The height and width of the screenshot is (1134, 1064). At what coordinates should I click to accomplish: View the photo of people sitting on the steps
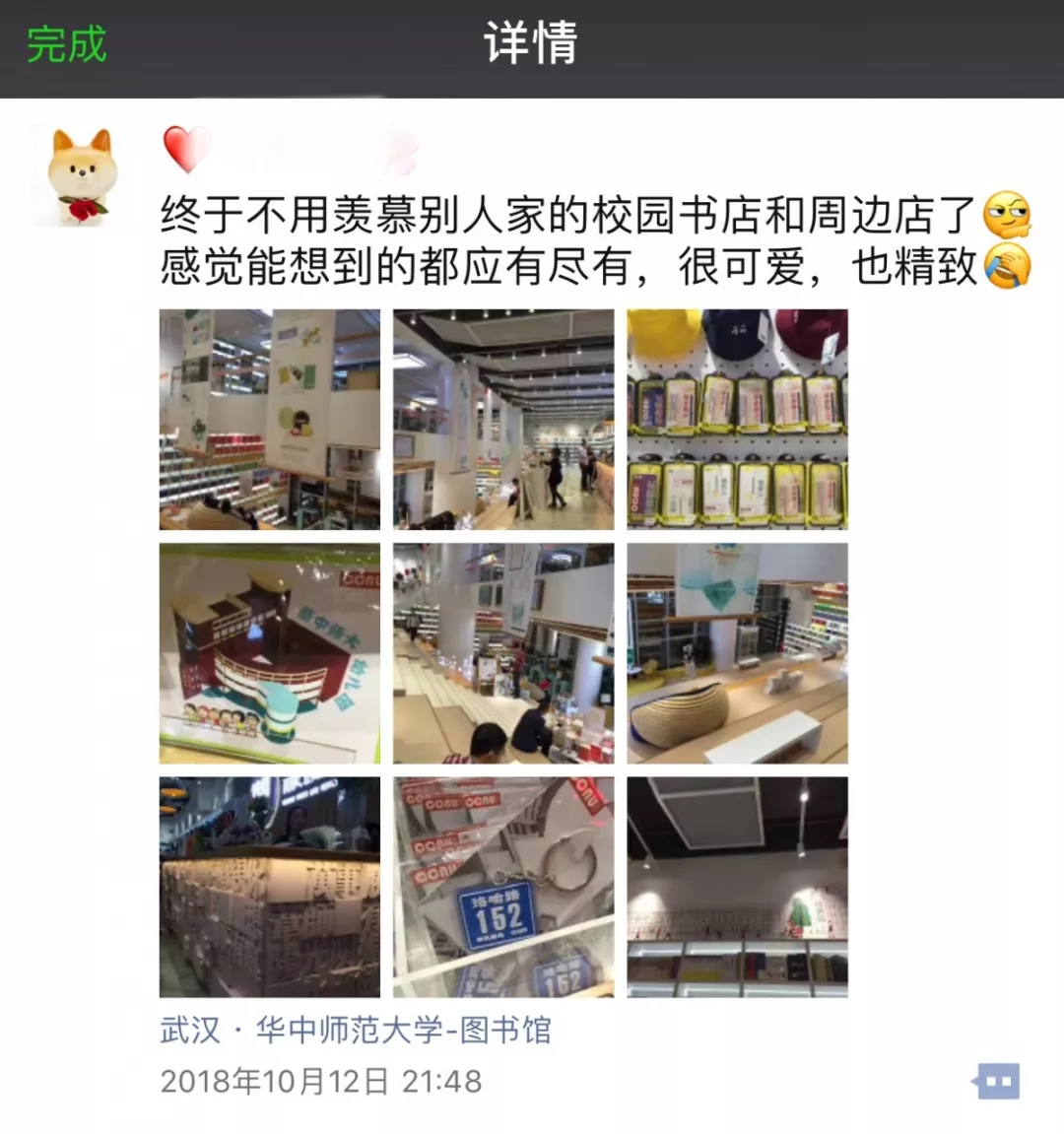[x=502, y=653]
